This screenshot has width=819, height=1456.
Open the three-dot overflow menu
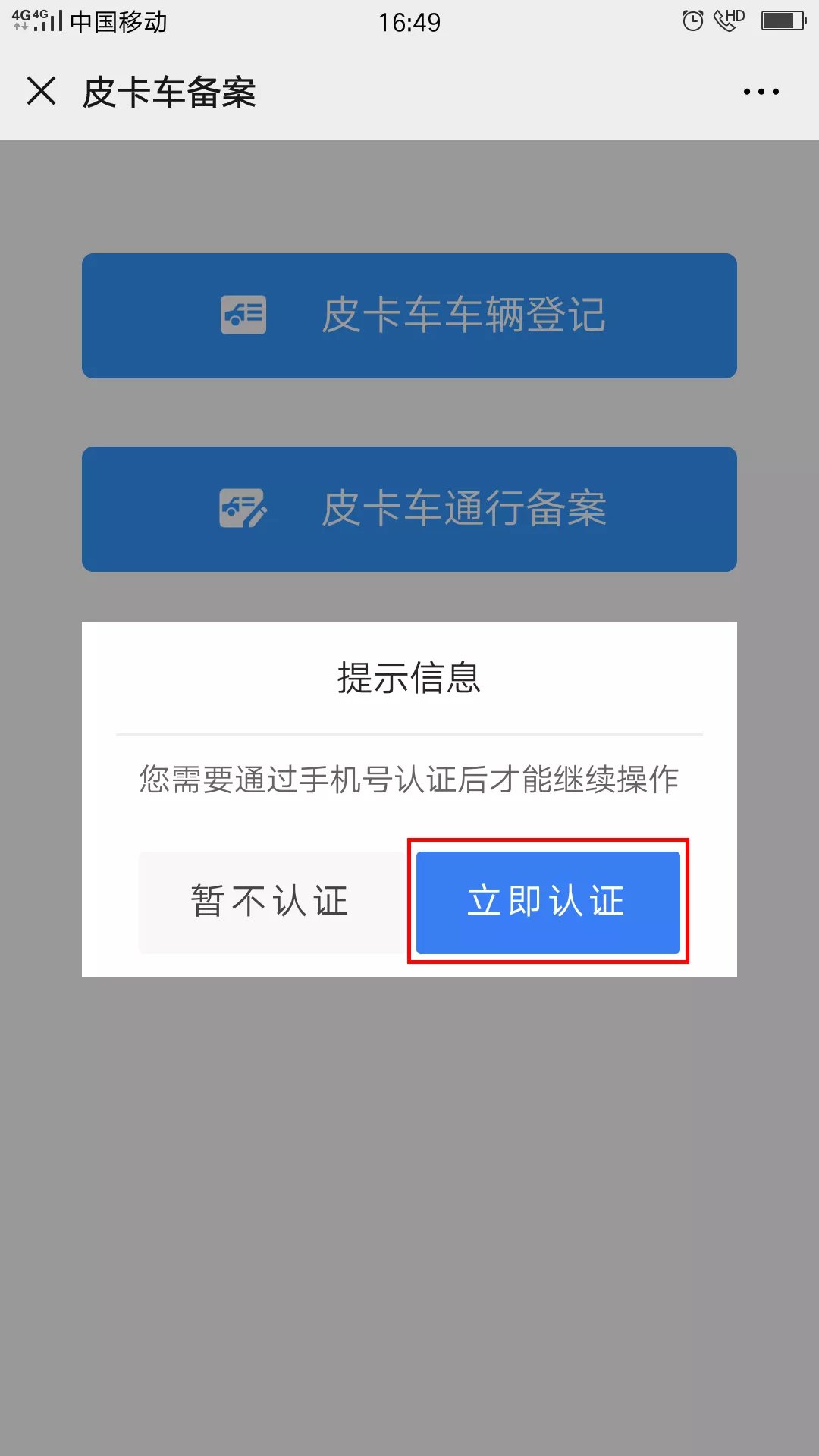pos(761,92)
